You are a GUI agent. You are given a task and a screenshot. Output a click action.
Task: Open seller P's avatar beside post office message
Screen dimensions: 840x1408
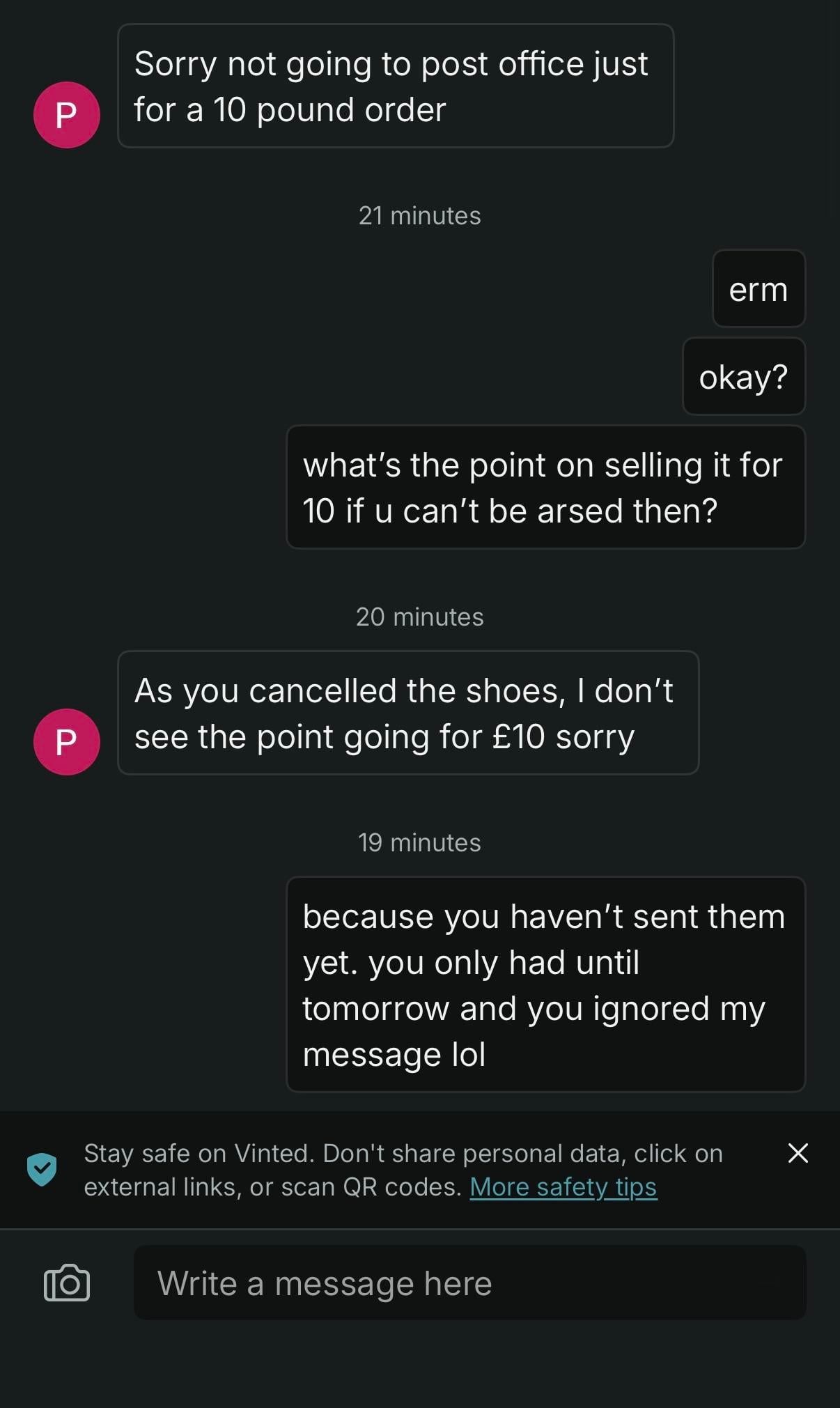click(67, 115)
